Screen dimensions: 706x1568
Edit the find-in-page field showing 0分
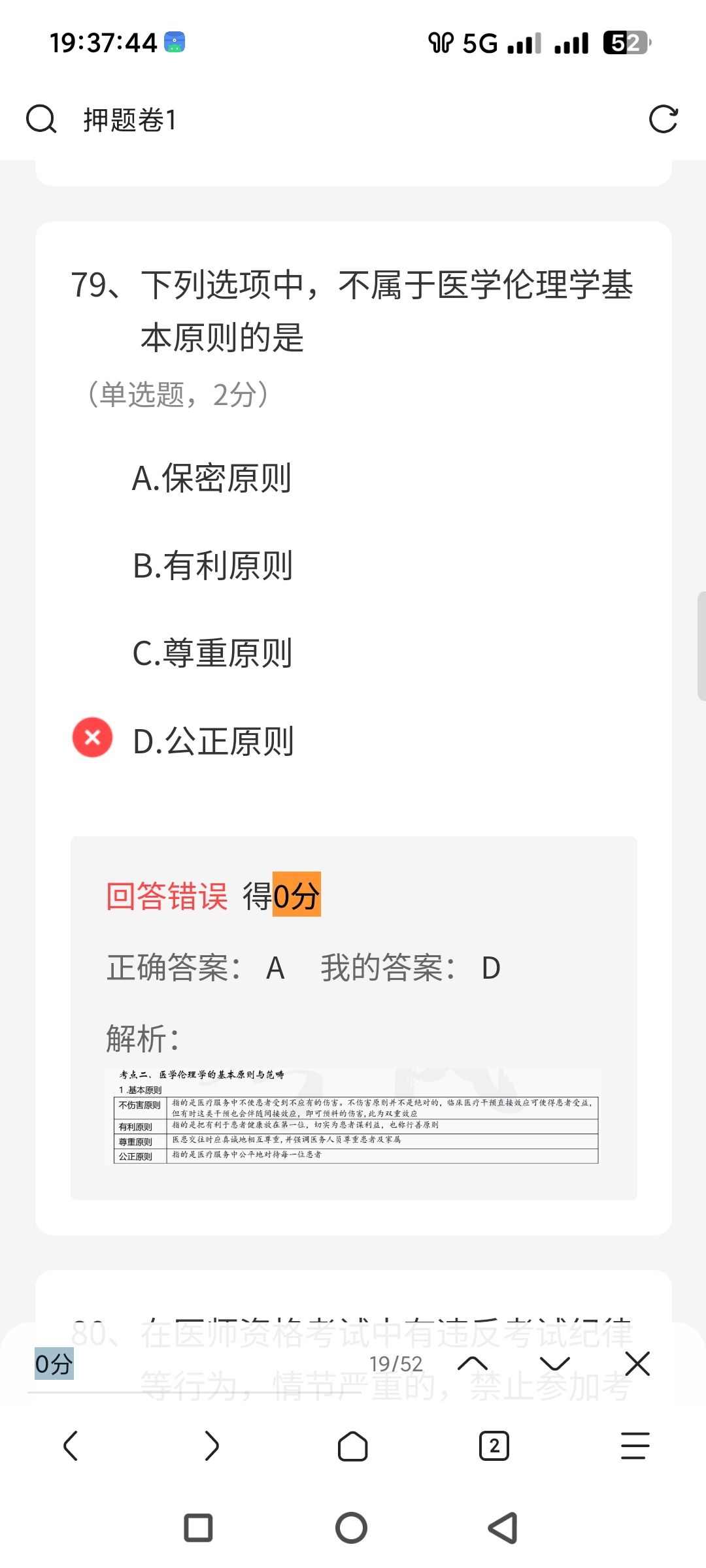196,1364
